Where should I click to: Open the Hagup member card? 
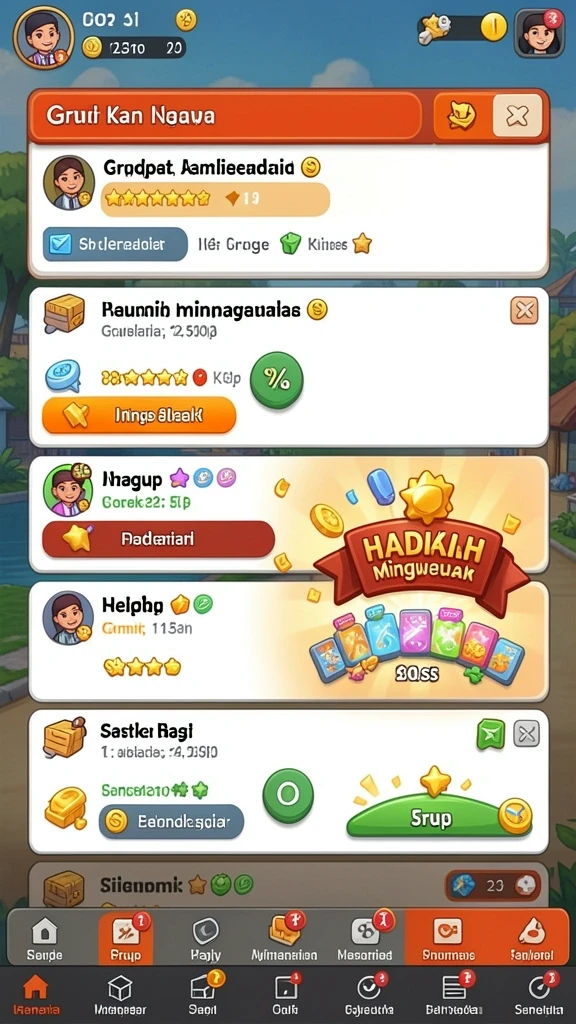tap(158, 514)
